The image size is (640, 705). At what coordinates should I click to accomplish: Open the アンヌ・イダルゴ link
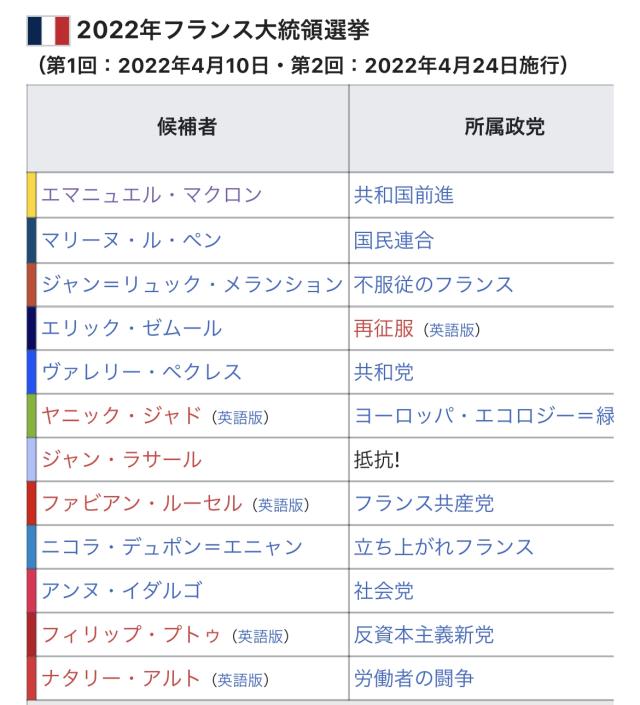121,591
